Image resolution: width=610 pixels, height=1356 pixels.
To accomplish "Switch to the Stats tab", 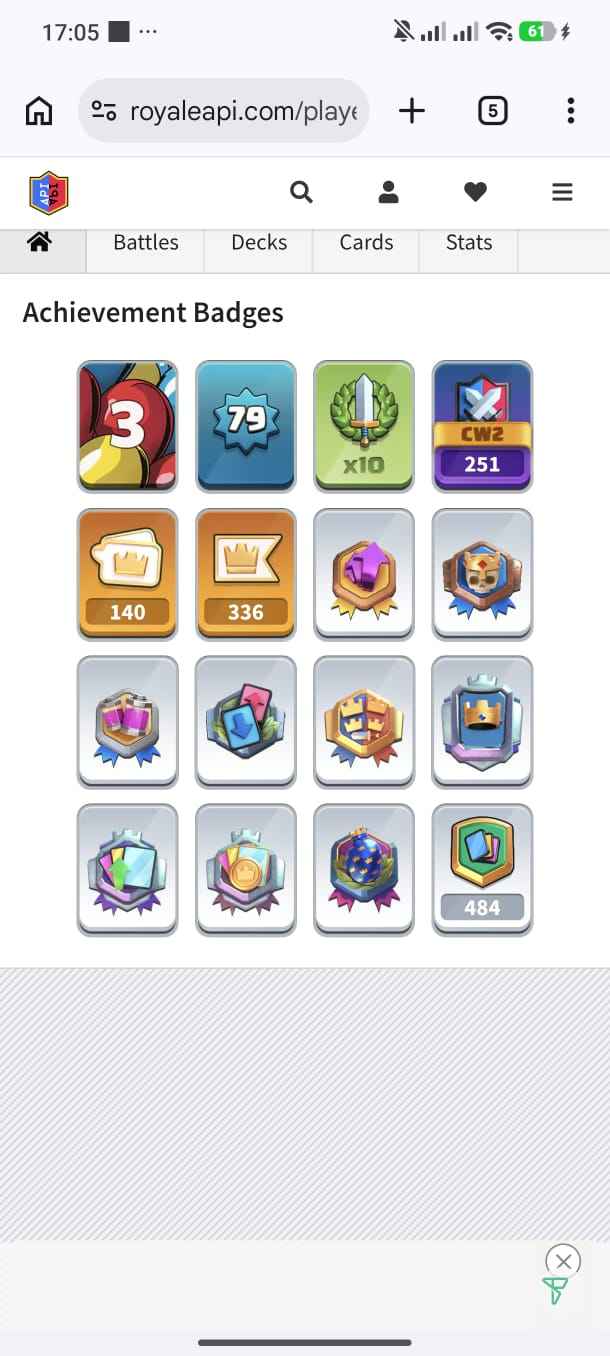I will [x=469, y=243].
